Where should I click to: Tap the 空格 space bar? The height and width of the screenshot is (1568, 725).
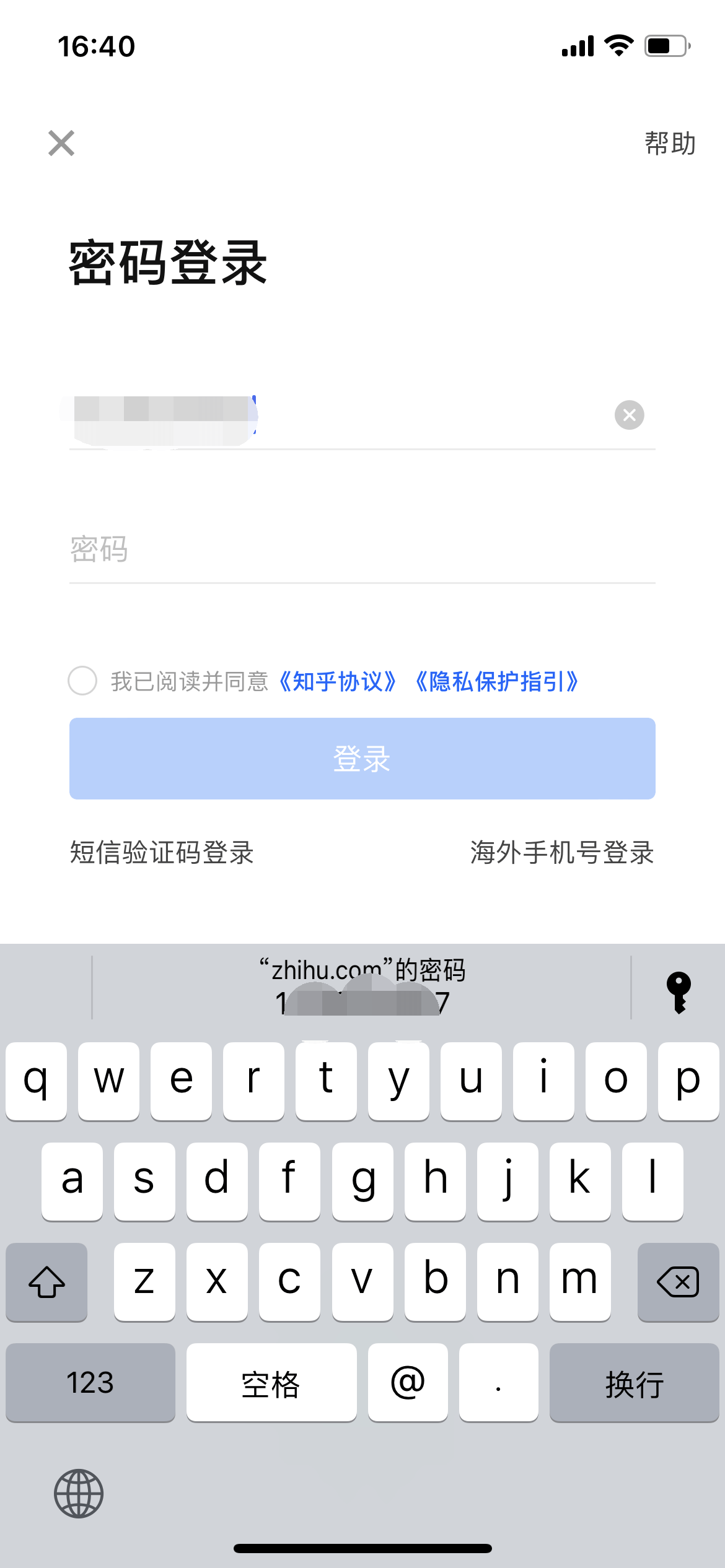271,1382
